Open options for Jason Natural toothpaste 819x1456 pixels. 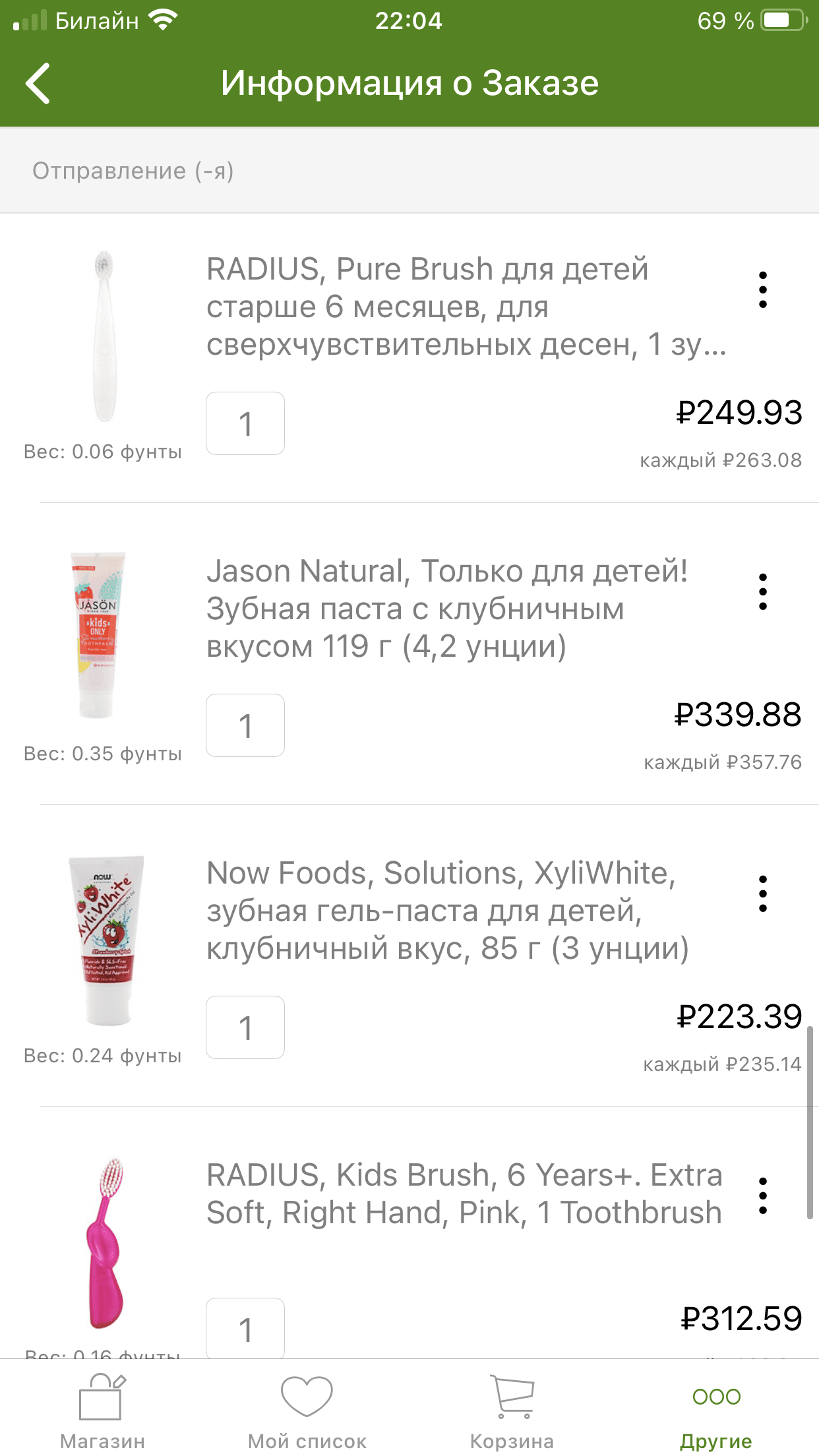point(763,591)
